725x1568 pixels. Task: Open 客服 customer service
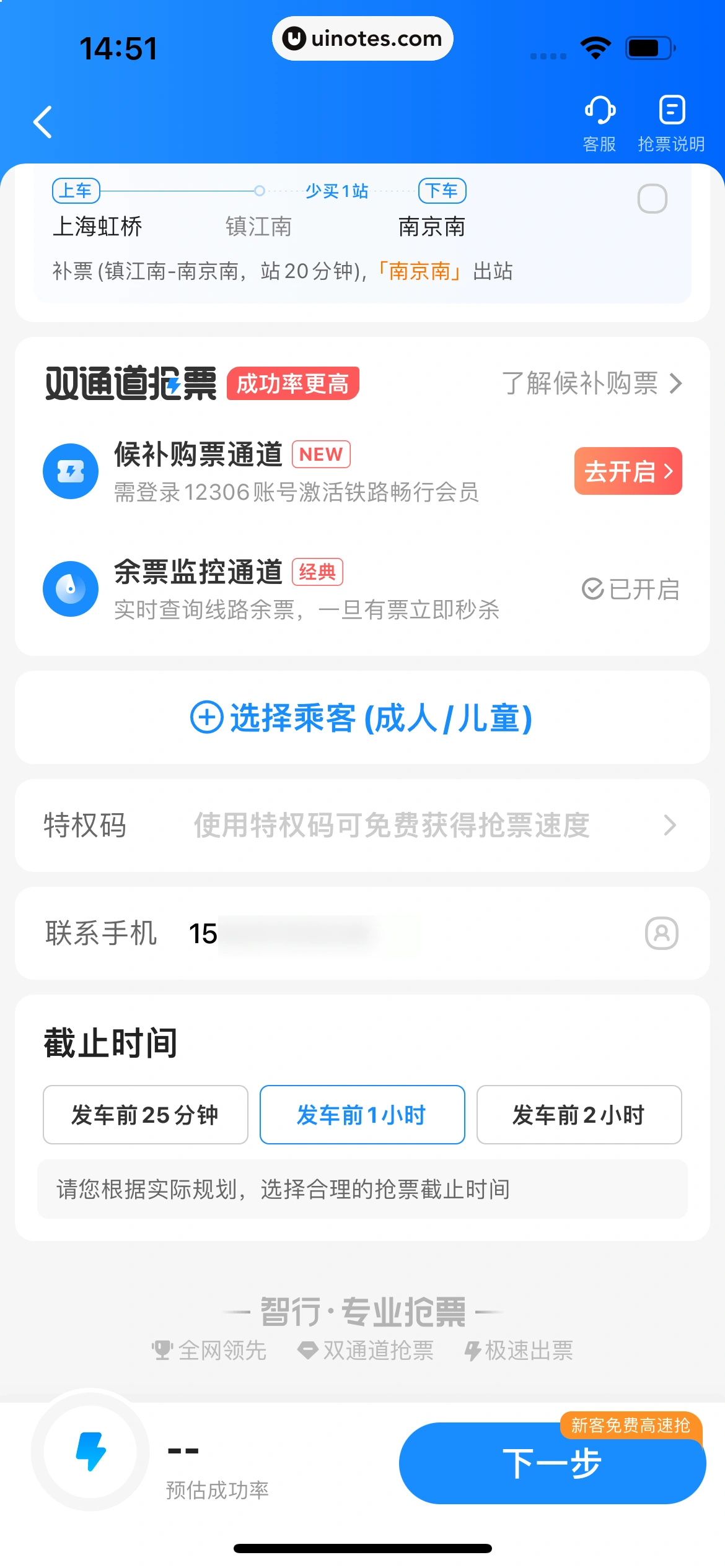point(599,123)
